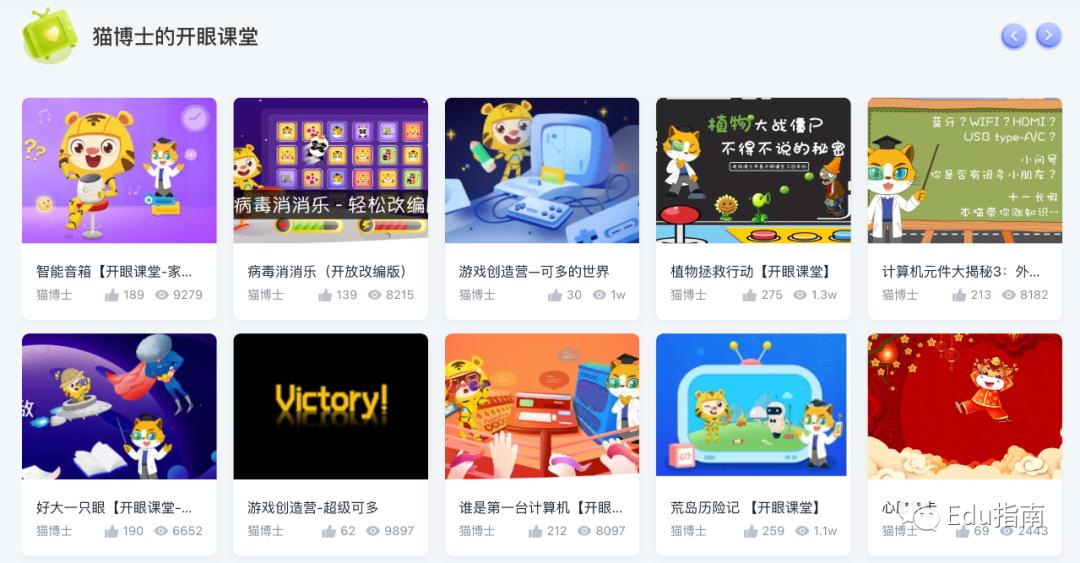Open the 计算机元件大揭秘3 card
Image resolution: width=1080 pixels, height=563 pixels.
click(964, 171)
